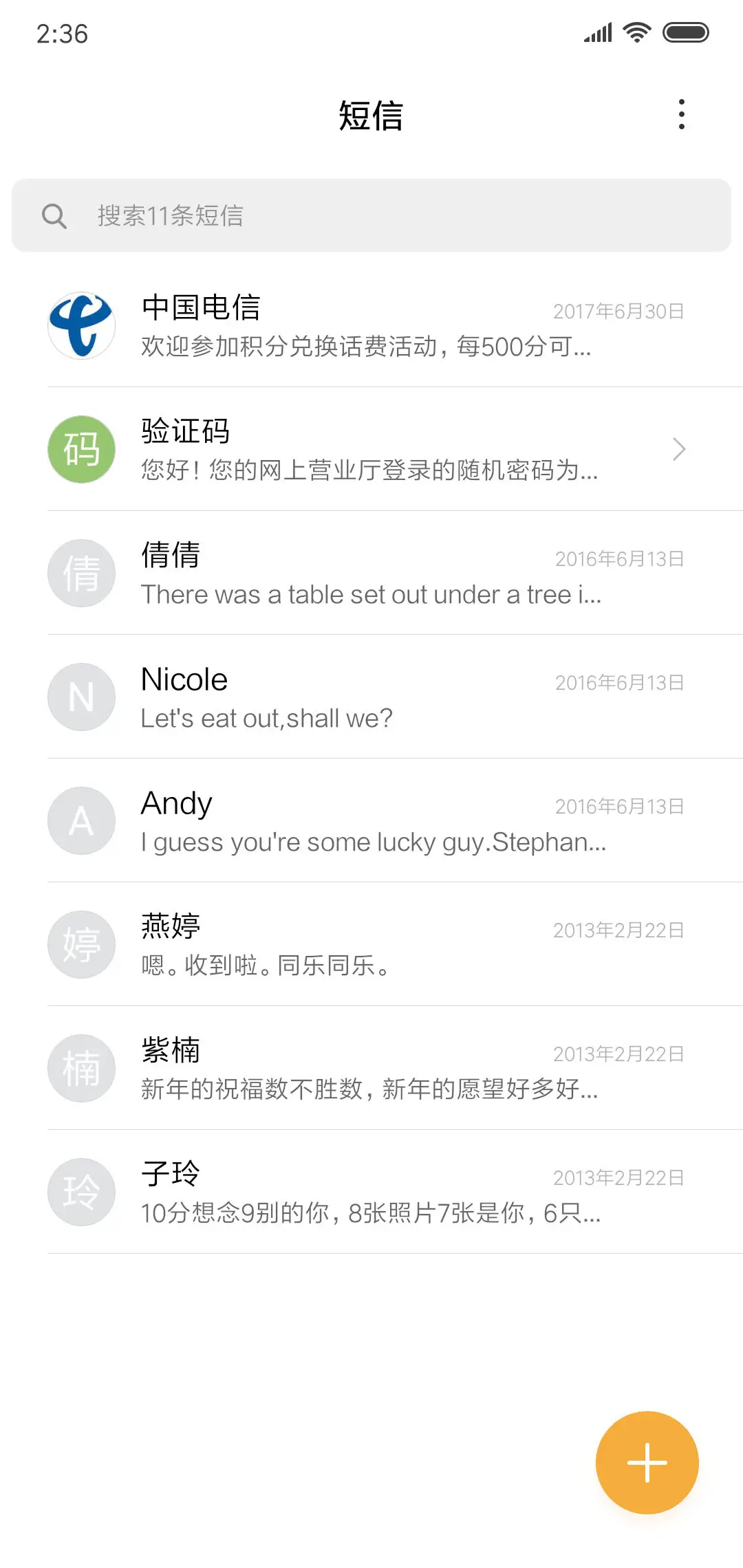This screenshot has width=743, height=1568.
Task: Open the three-dot overflow menu
Action: pos(681,116)
